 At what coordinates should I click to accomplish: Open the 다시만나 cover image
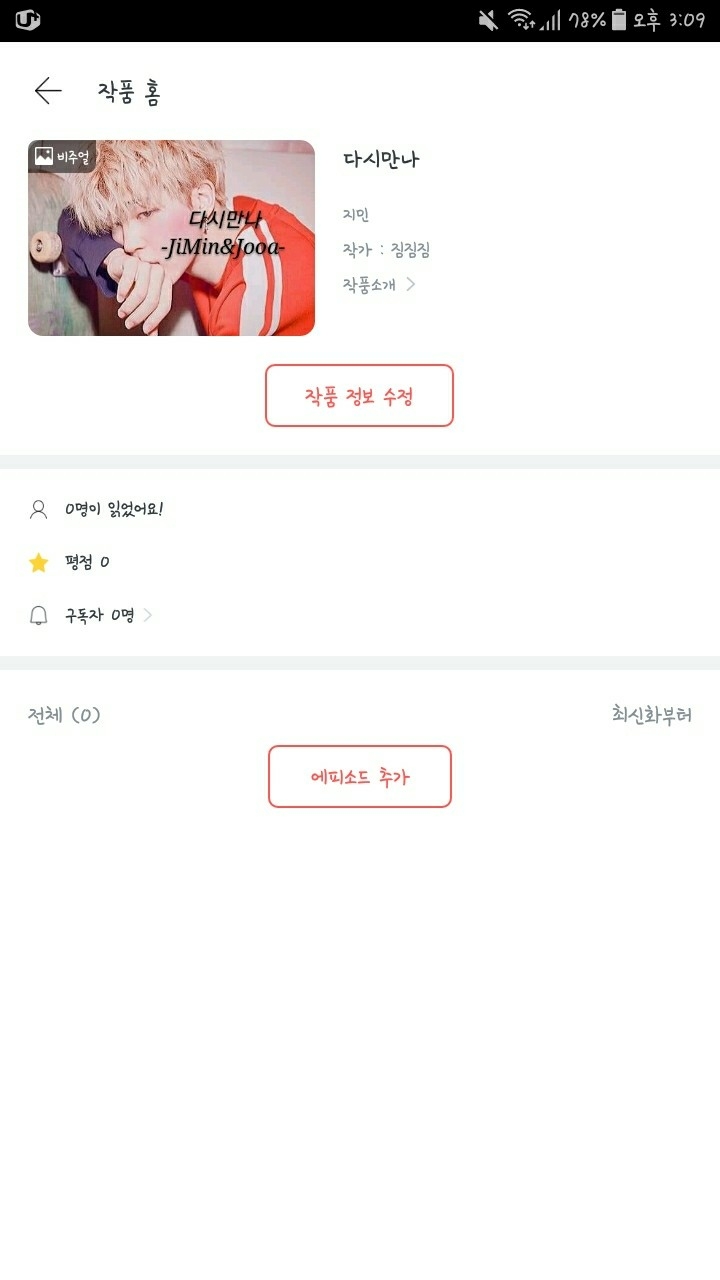pyautogui.click(x=171, y=238)
